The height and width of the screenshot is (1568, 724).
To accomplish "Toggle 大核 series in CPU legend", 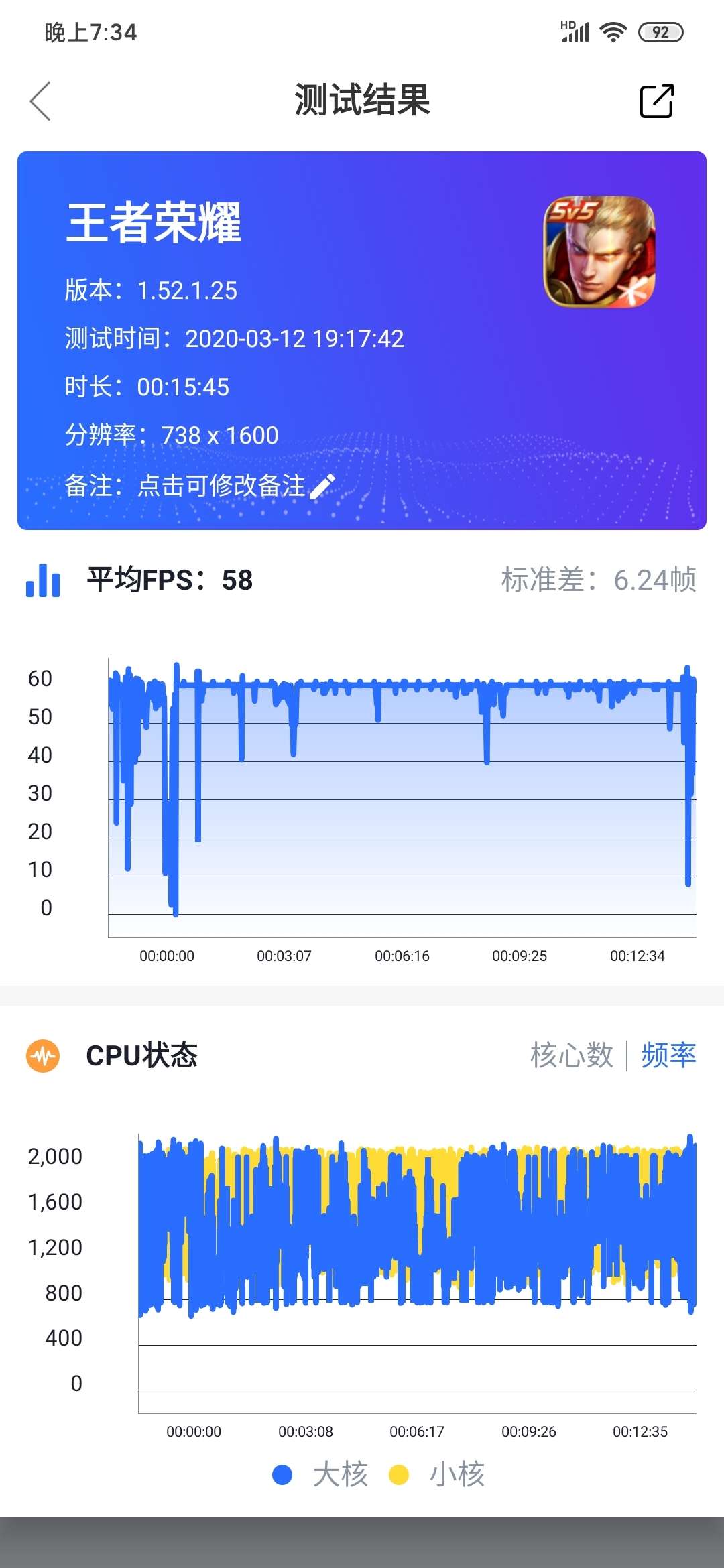I will point(320,1475).
